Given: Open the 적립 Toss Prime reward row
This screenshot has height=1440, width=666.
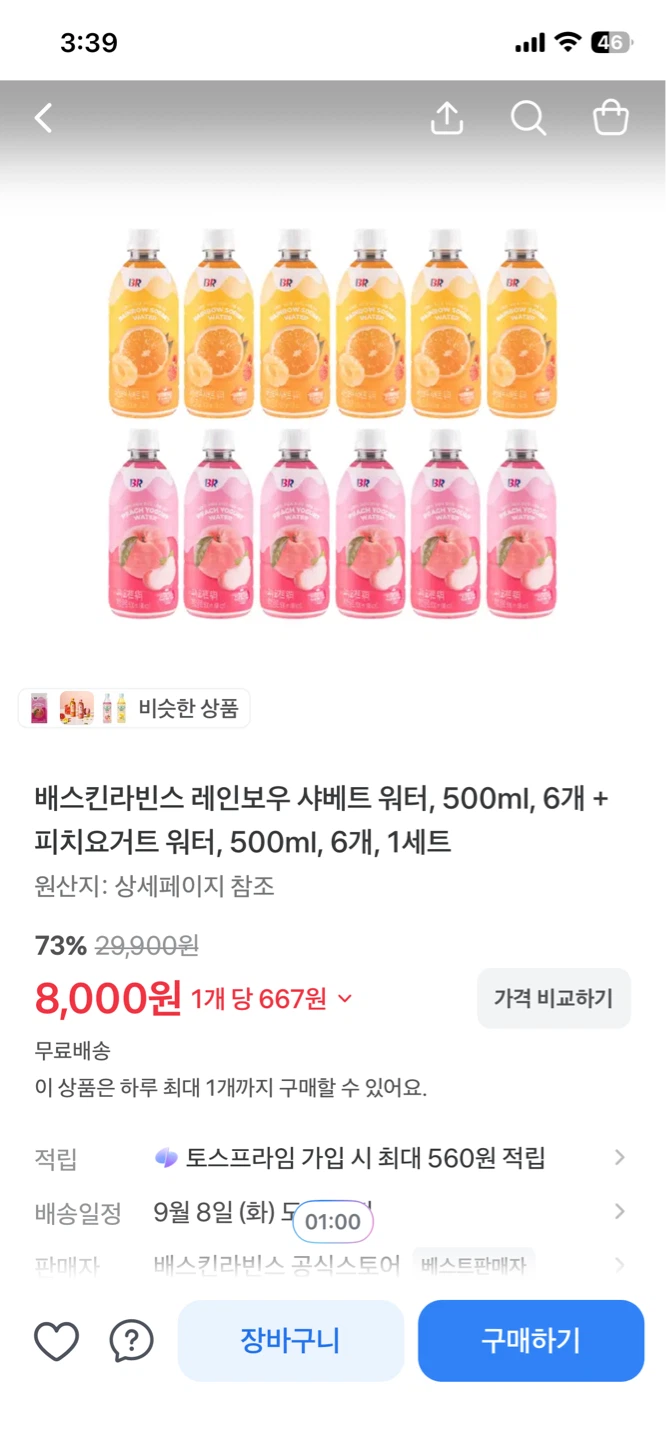Looking at the screenshot, I should pos(333,1158).
